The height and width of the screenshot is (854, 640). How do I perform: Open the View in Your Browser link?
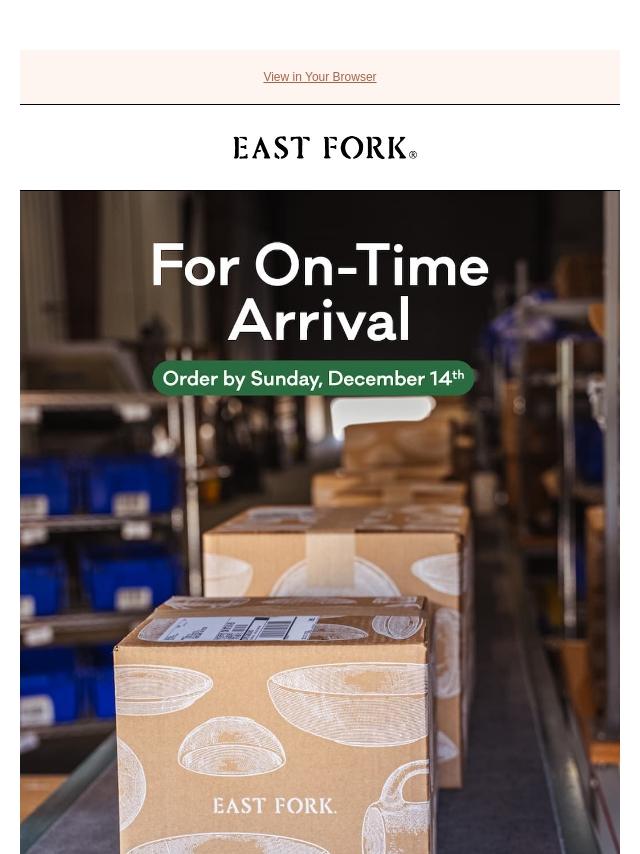click(x=319, y=77)
